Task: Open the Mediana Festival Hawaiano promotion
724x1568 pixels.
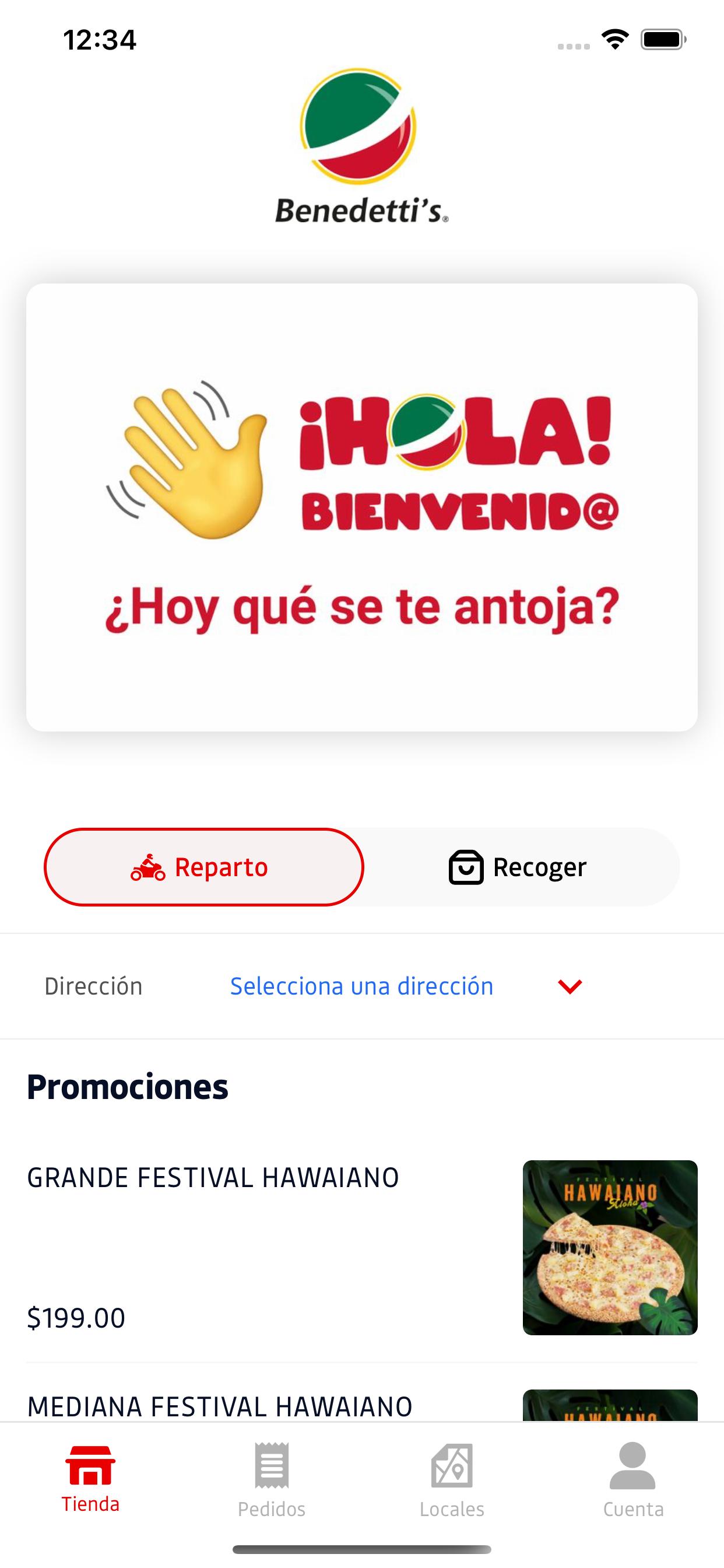Action: click(362, 1406)
